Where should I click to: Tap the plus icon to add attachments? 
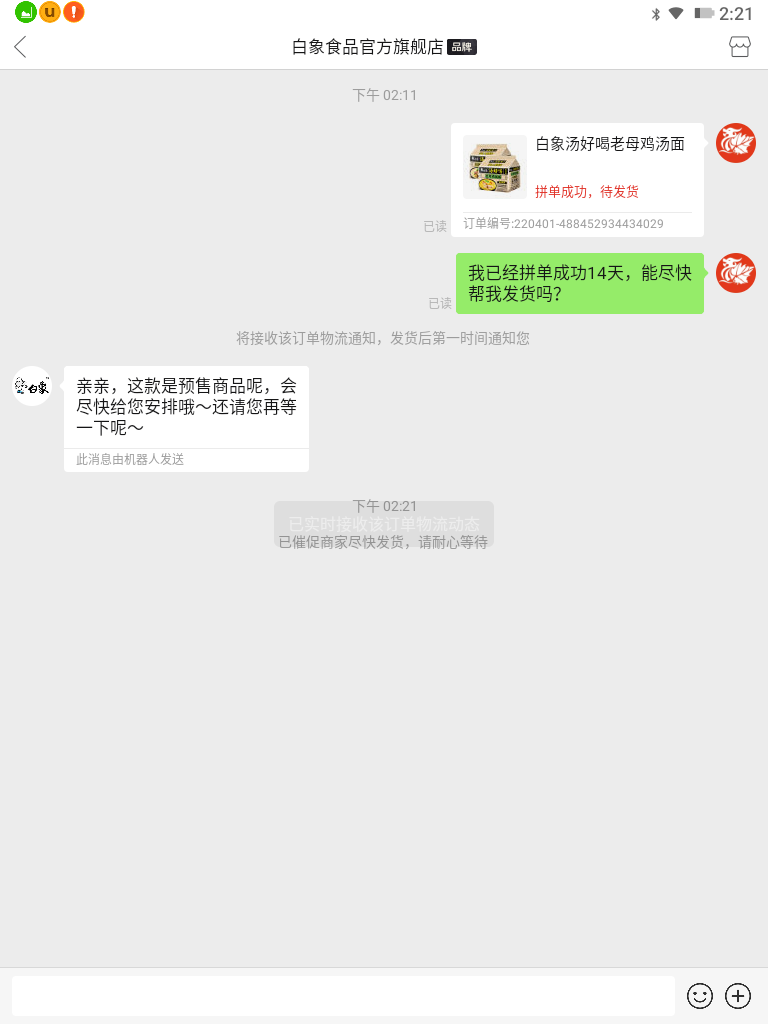point(738,996)
